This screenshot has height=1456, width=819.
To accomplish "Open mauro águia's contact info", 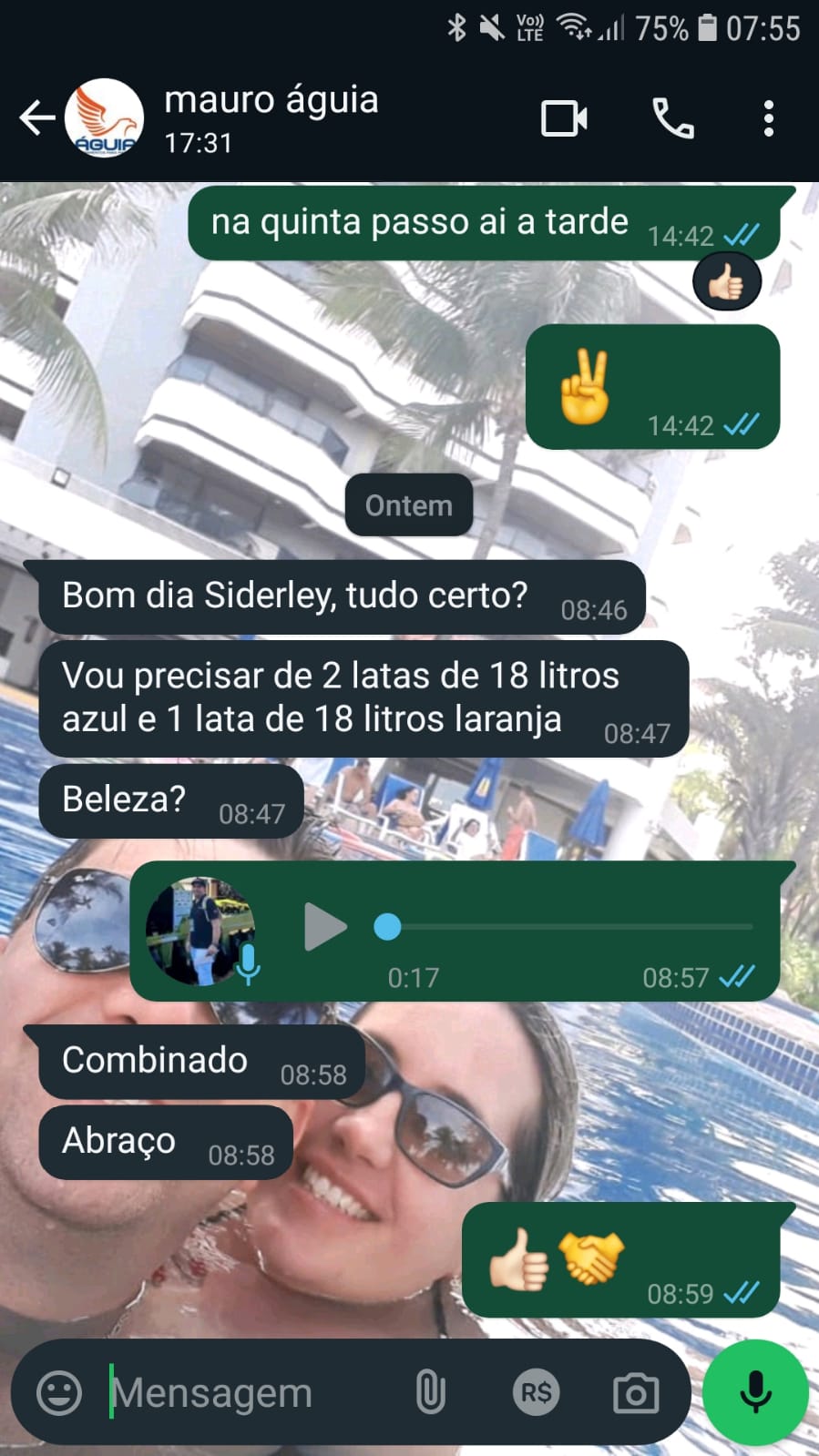I will tap(271, 118).
